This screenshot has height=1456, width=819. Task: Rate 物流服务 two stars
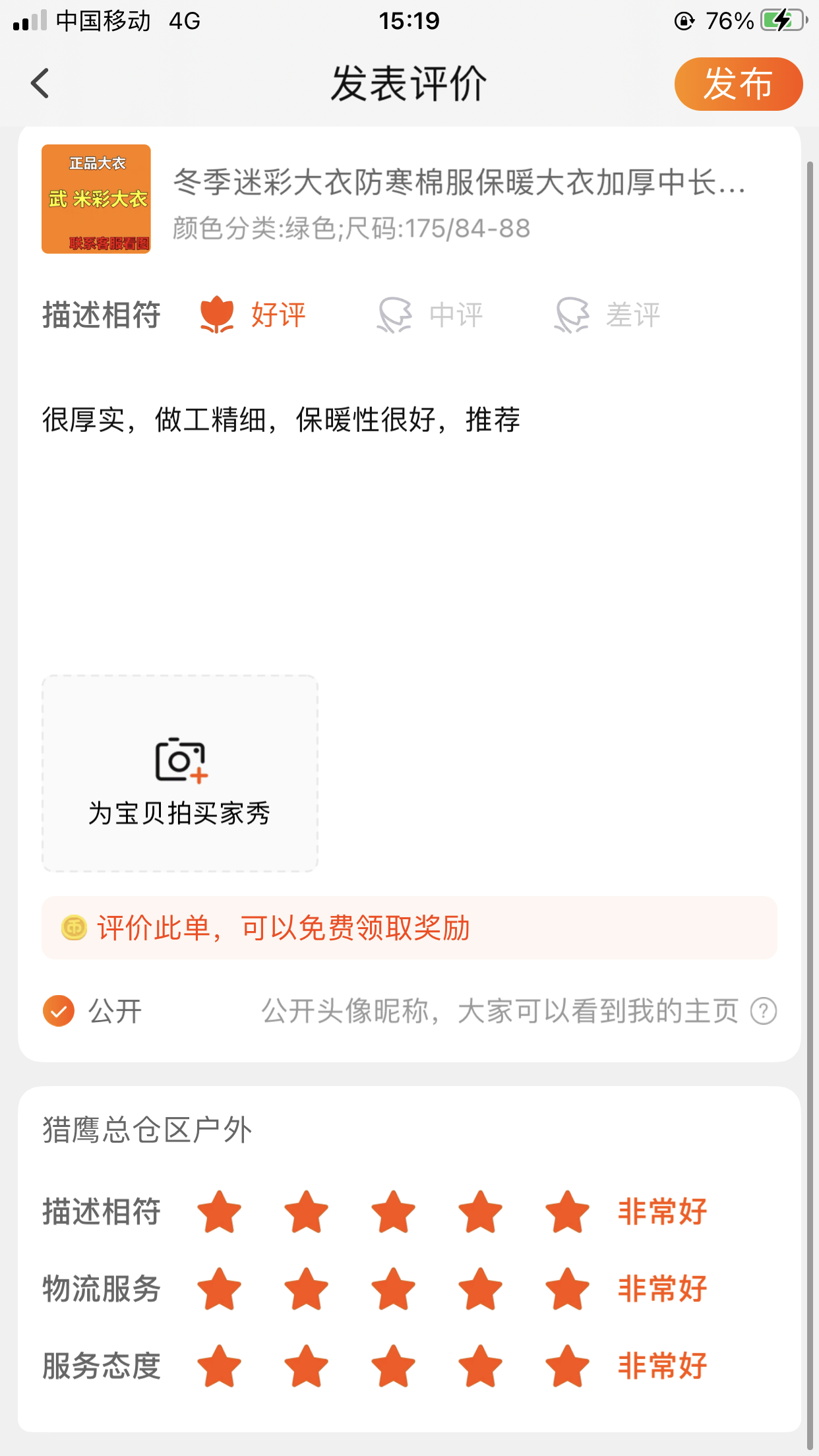click(306, 1289)
